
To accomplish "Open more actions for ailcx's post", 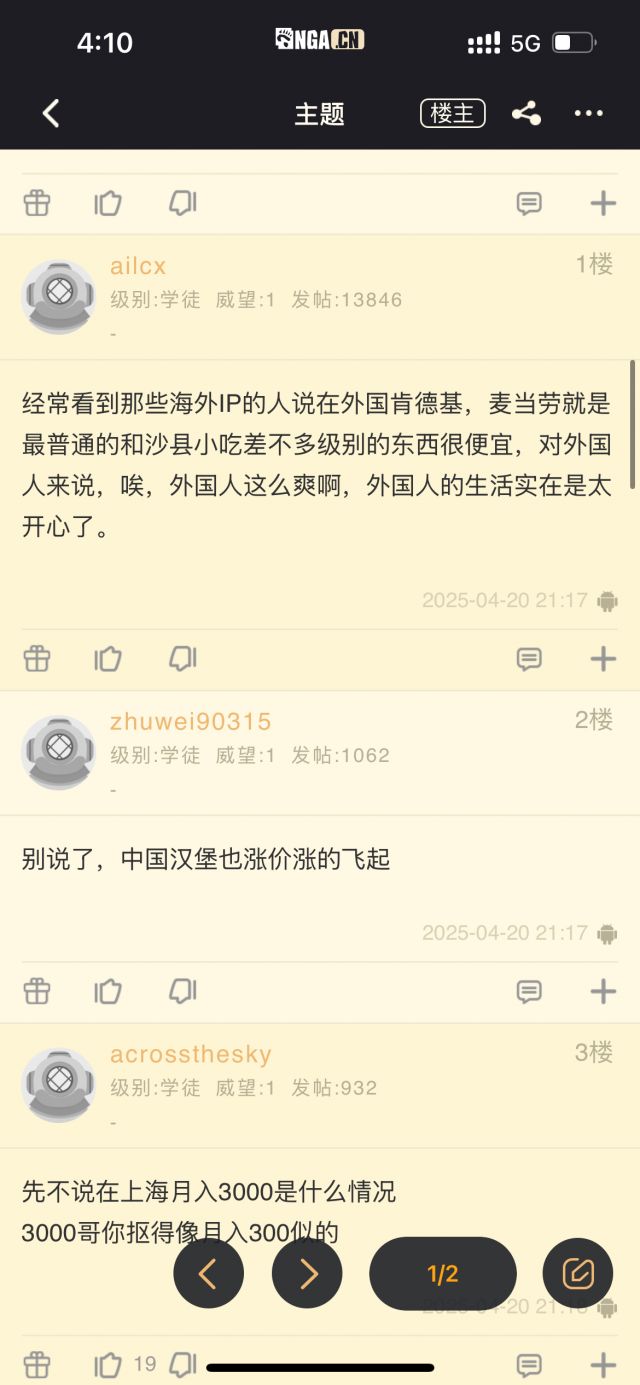I will (x=603, y=659).
